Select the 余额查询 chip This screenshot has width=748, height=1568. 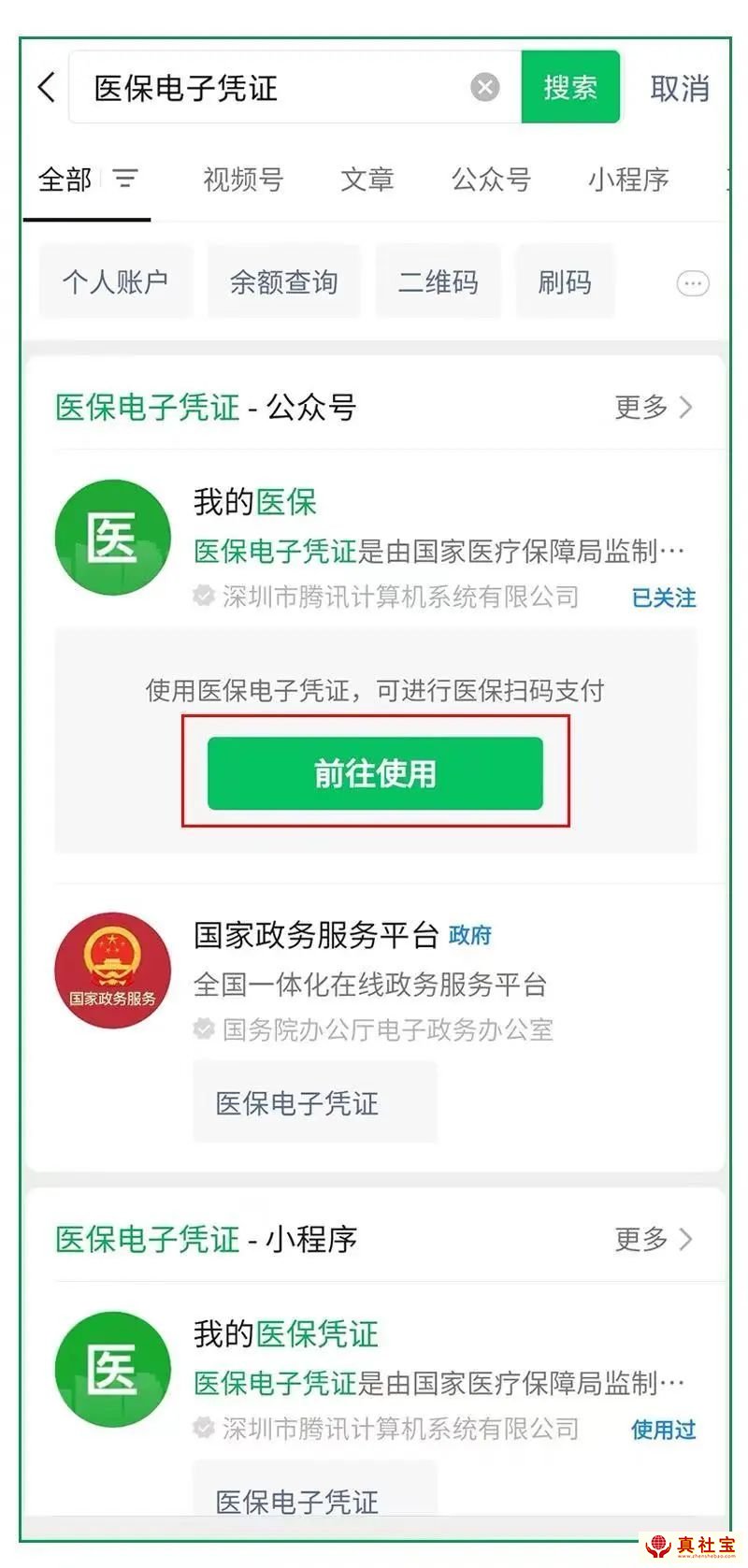click(283, 281)
